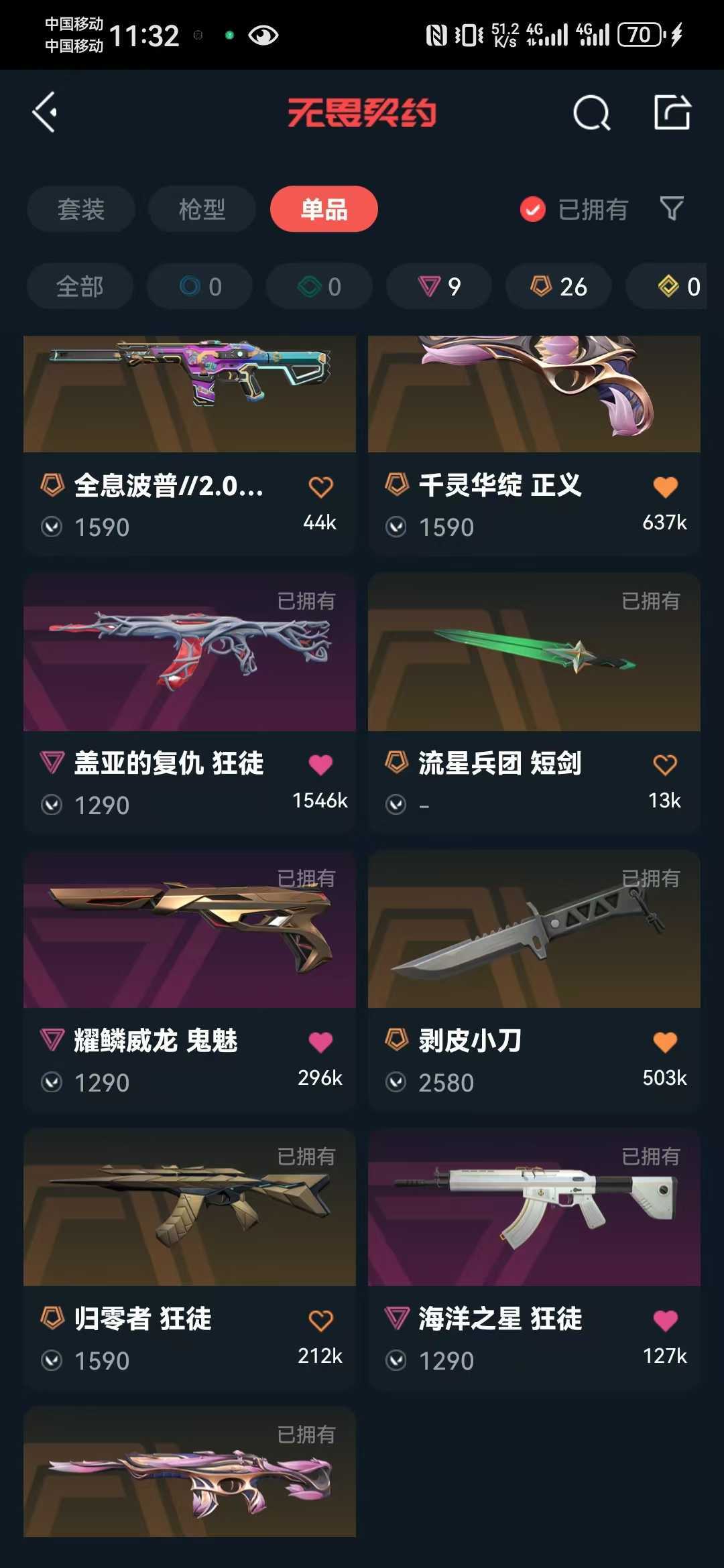Filter by the blue tier chip showing 0
Image resolution: width=724 pixels, height=1568 pixels.
click(x=200, y=286)
